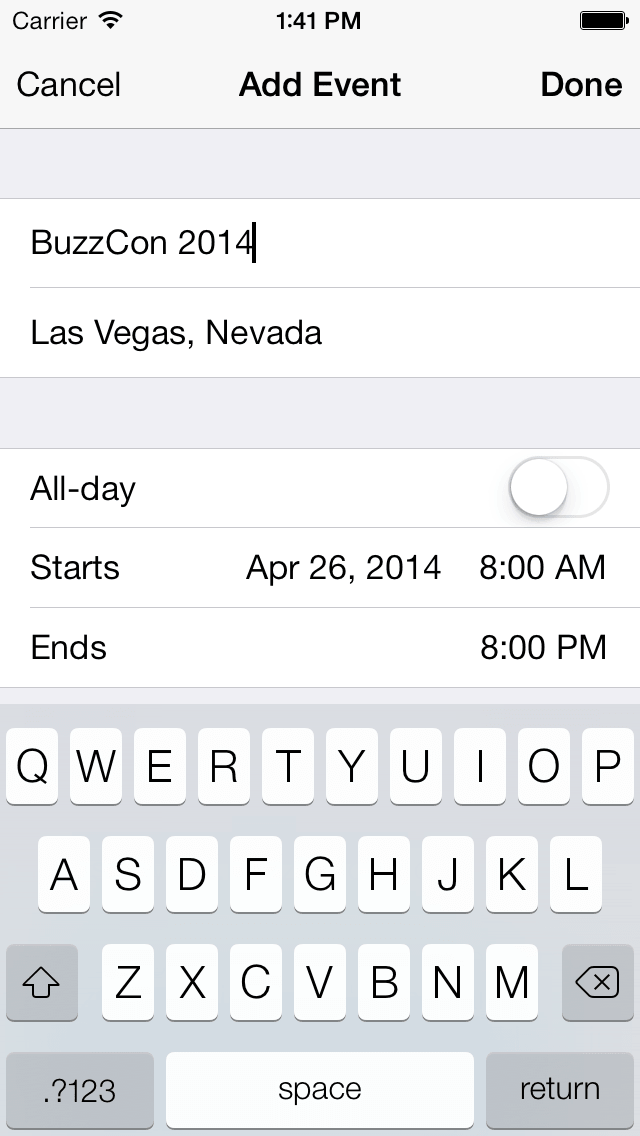This screenshot has width=640, height=1136.
Task: Enable the All-day switch
Action: [558, 487]
